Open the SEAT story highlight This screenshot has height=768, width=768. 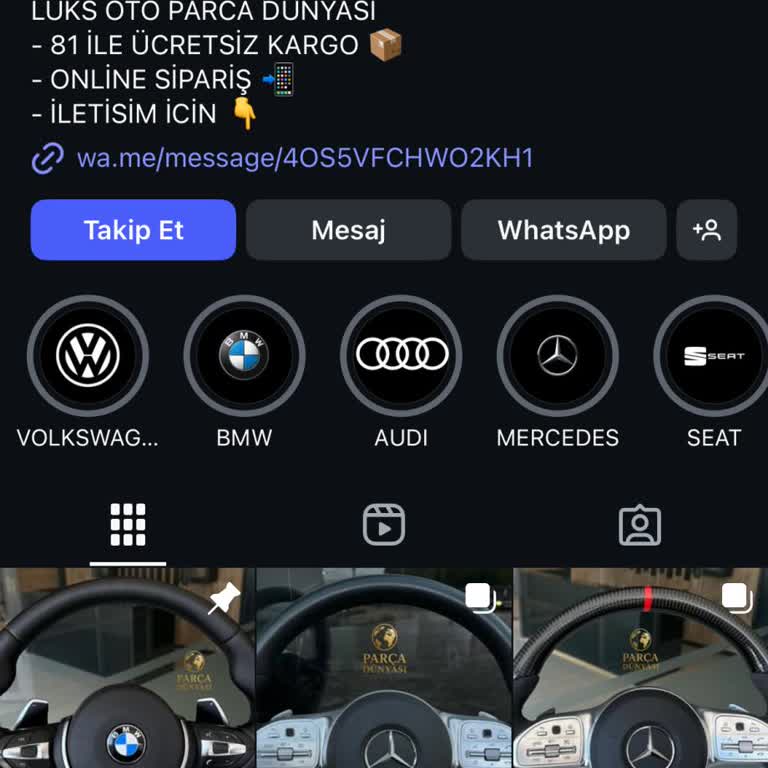coord(713,356)
